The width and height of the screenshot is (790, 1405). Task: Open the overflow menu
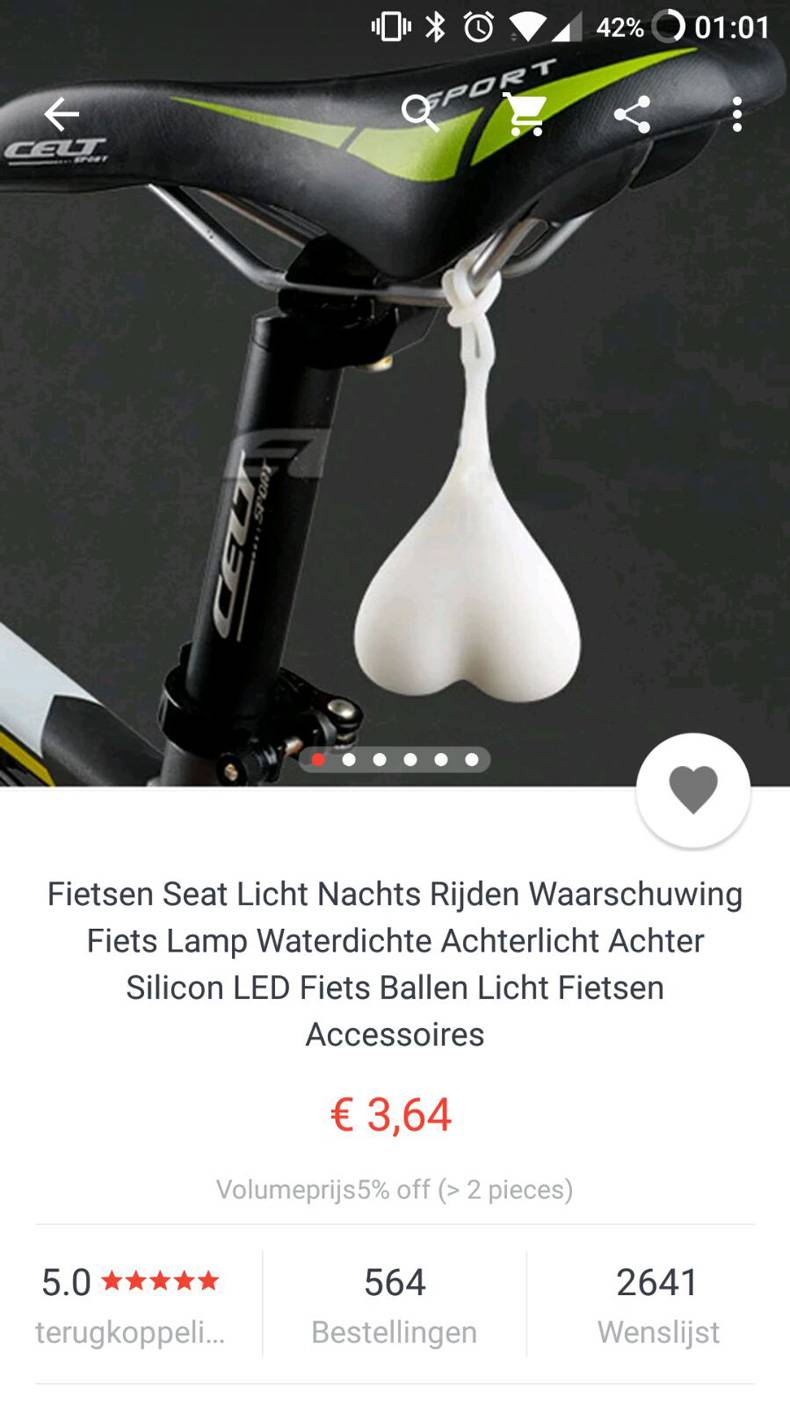(x=737, y=115)
